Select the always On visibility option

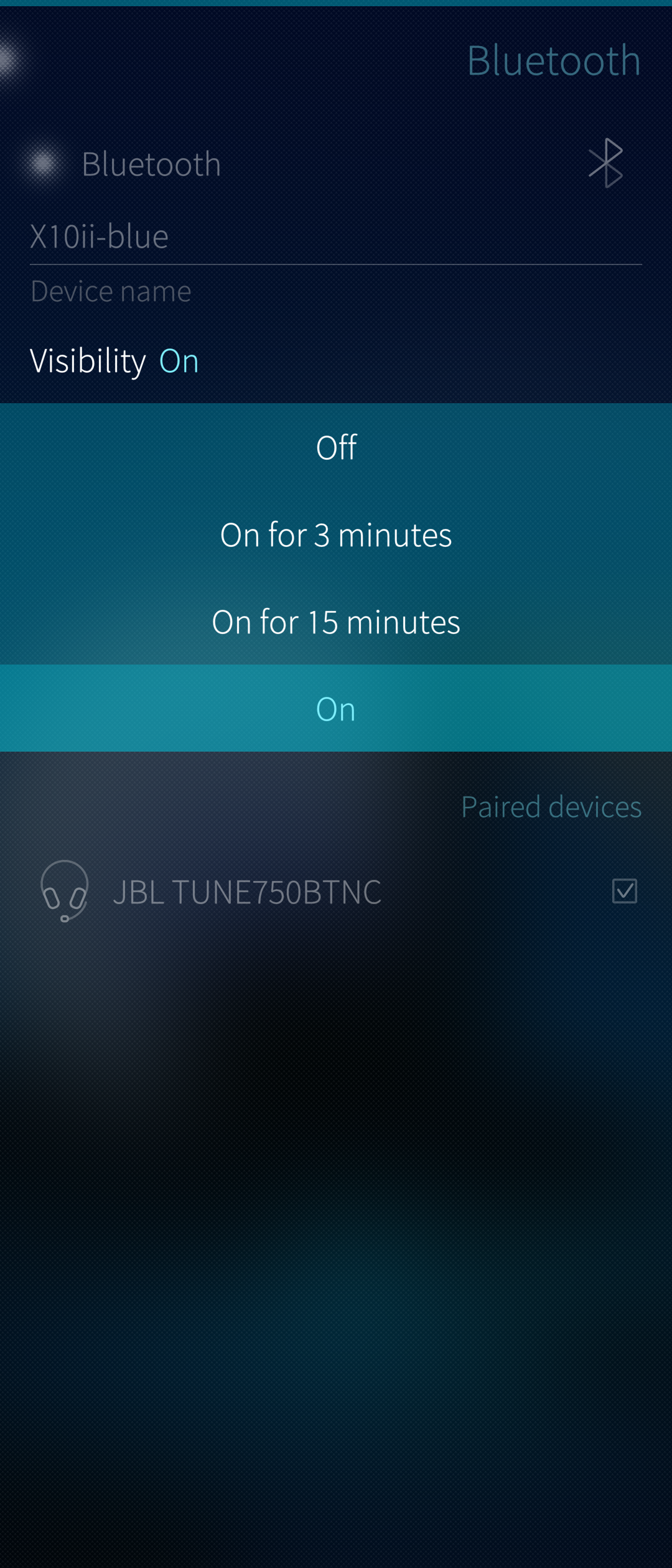point(336,709)
